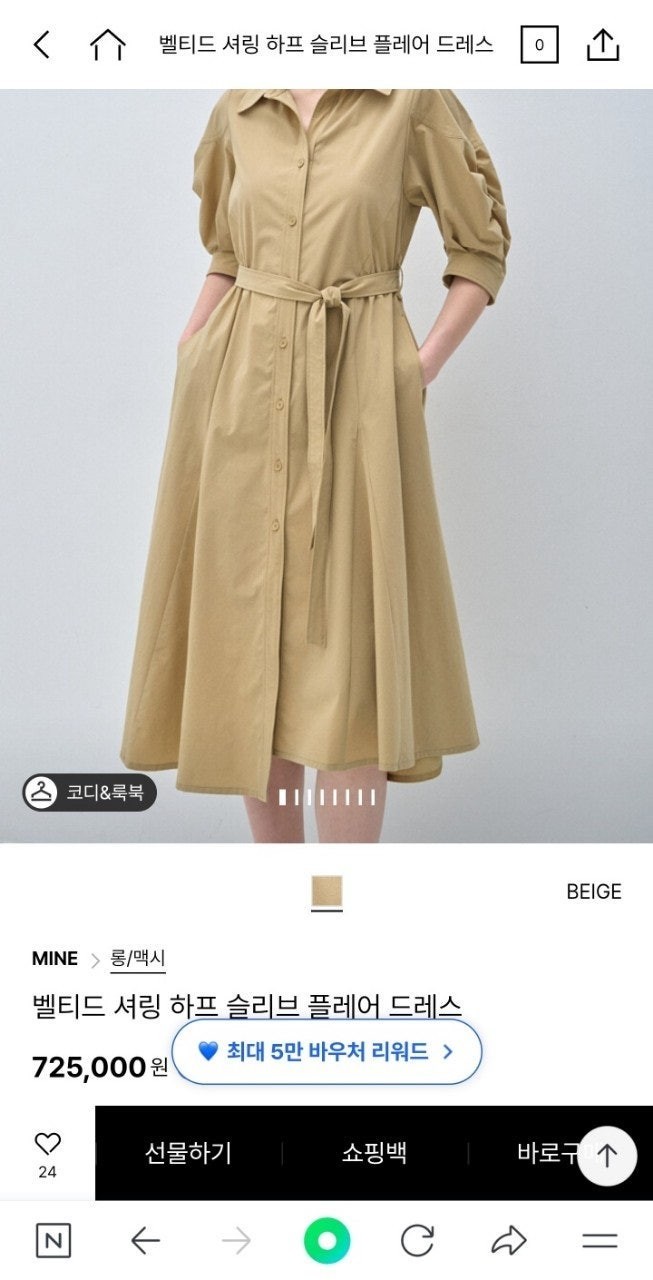Tap 선물하기 to send as gift
The width and height of the screenshot is (653, 1280).
(x=188, y=1153)
